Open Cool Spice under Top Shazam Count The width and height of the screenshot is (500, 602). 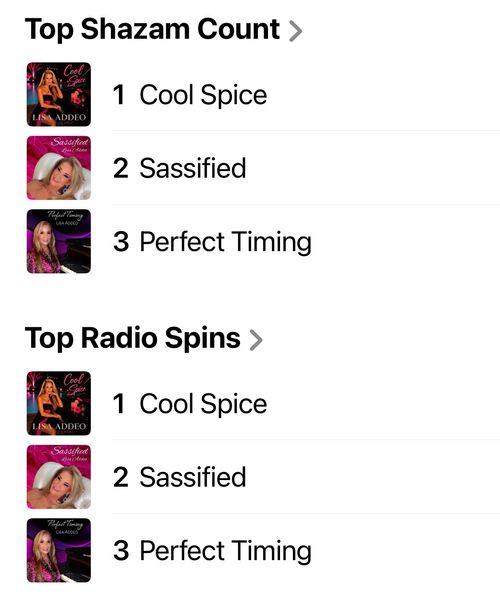pyautogui.click(x=263, y=94)
